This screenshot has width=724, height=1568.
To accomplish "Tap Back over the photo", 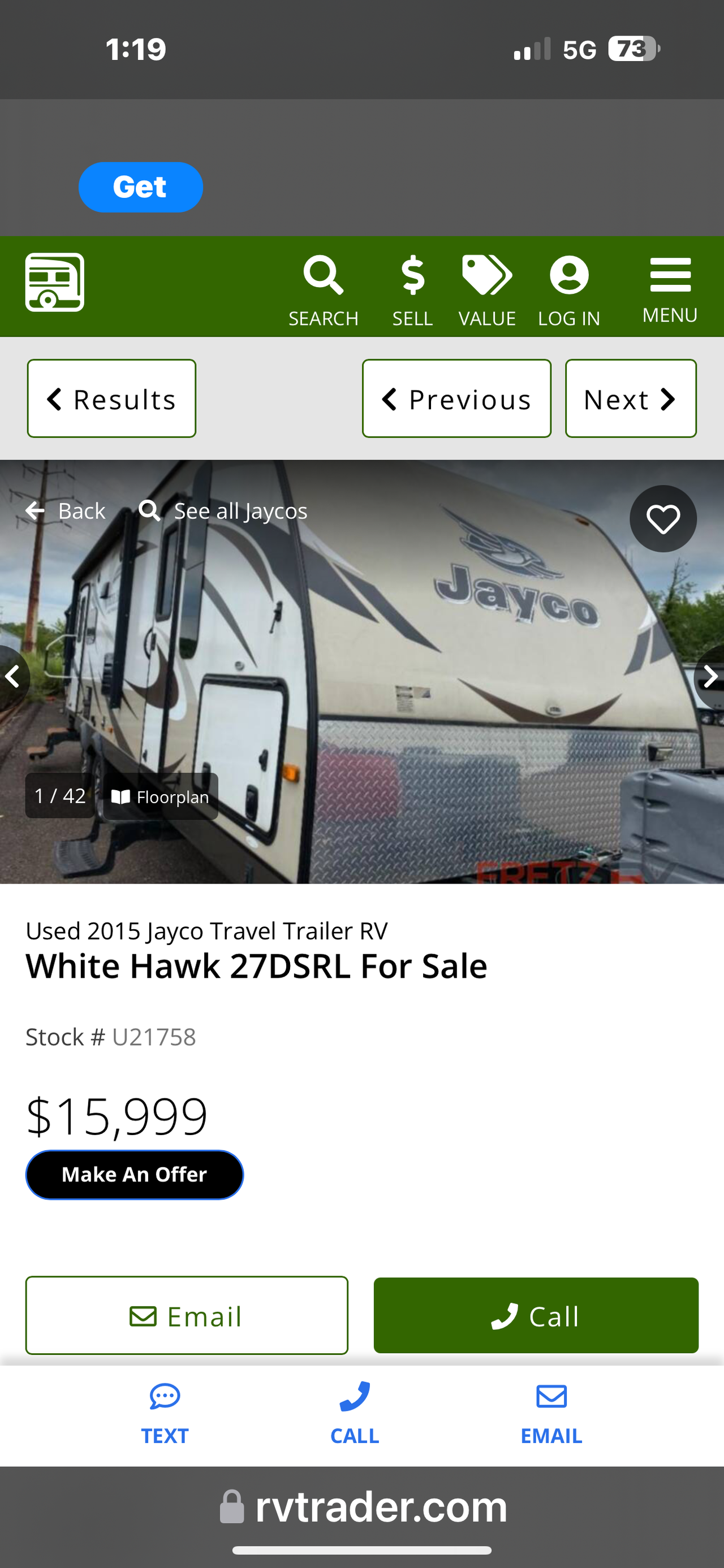I will 66,510.
